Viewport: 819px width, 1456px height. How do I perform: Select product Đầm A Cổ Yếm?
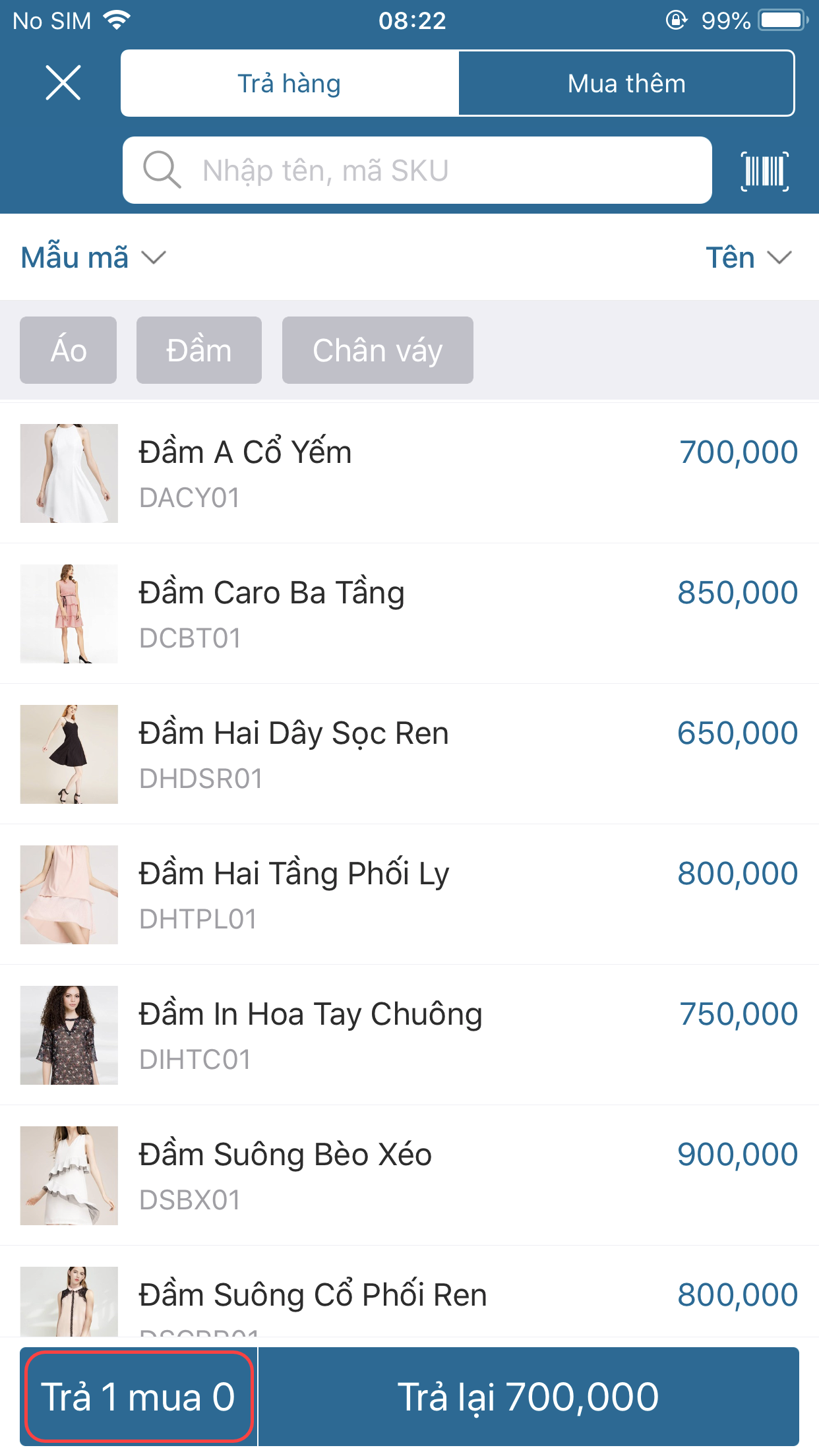409,473
